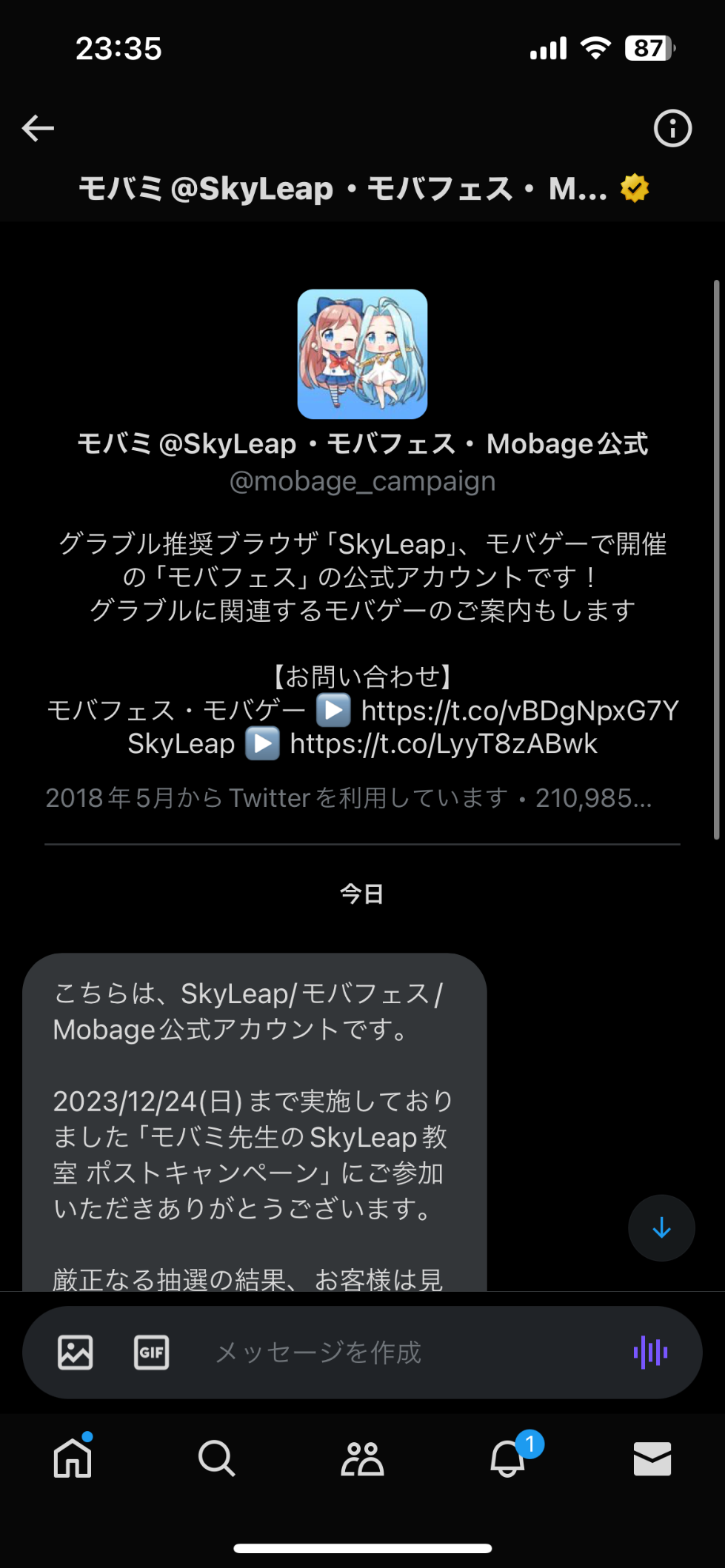Open the t.co/vBDgNpxG7Y link
Image resolution: width=725 pixels, height=1568 pixels.
(519, 711)
